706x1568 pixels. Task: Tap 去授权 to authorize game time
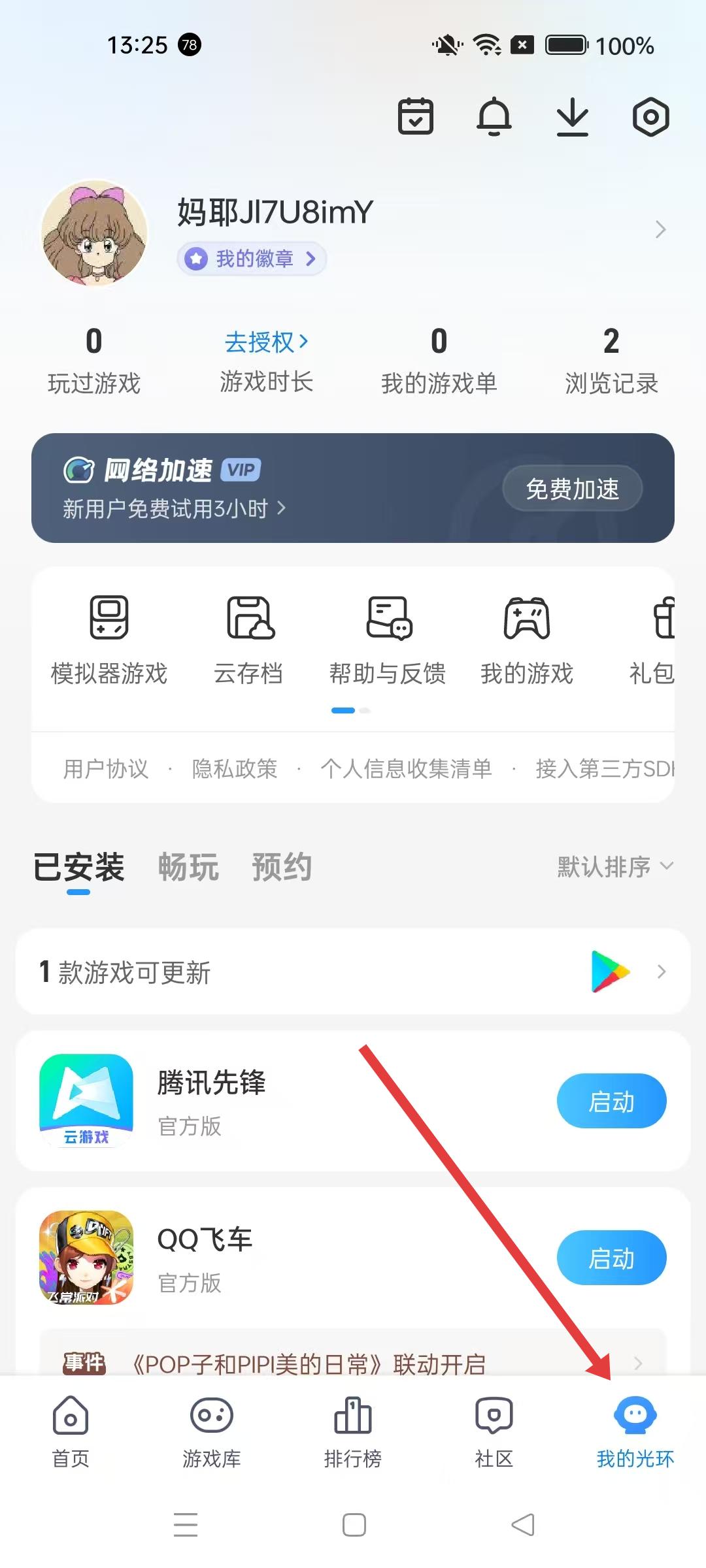click(x=266, y=342)
